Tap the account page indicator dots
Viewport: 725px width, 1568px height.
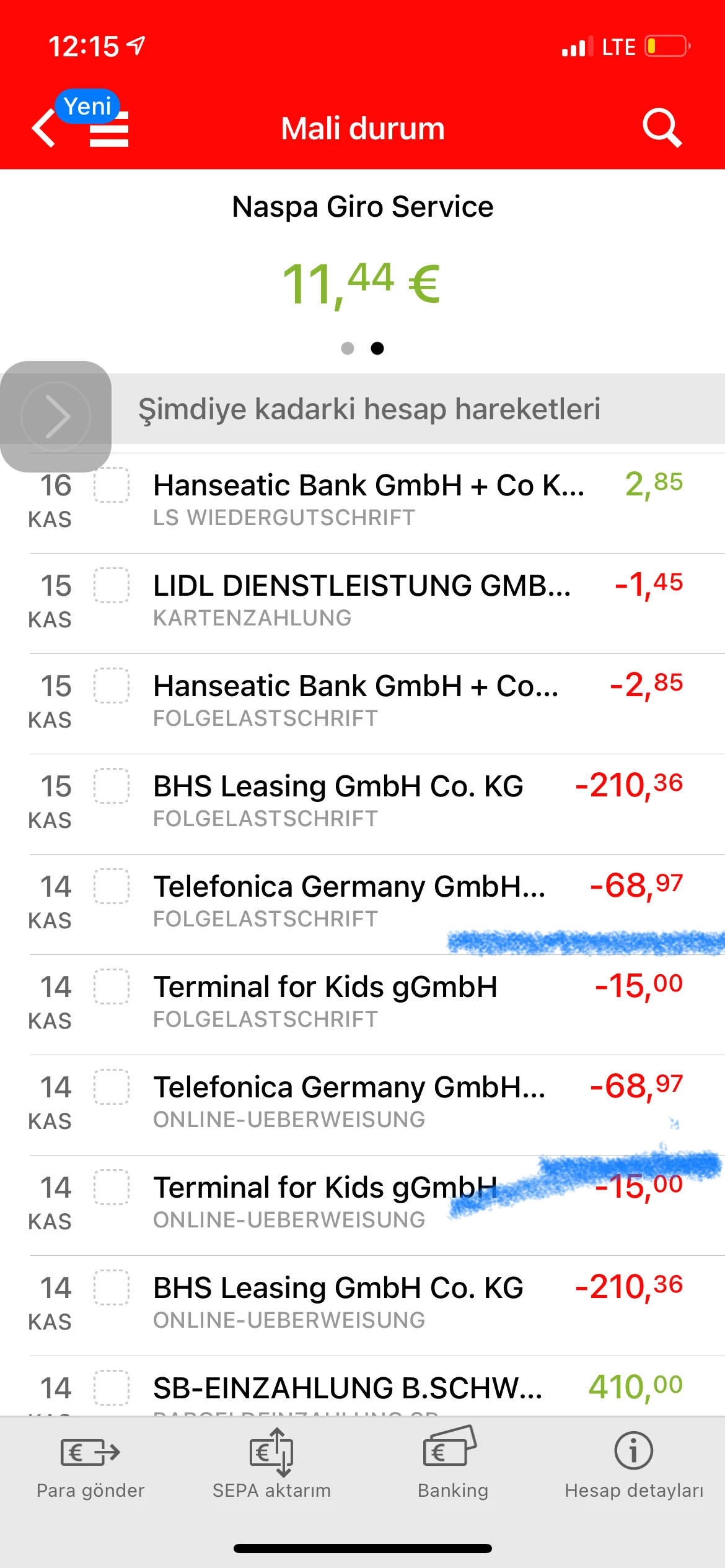click(x=362, y=349)
